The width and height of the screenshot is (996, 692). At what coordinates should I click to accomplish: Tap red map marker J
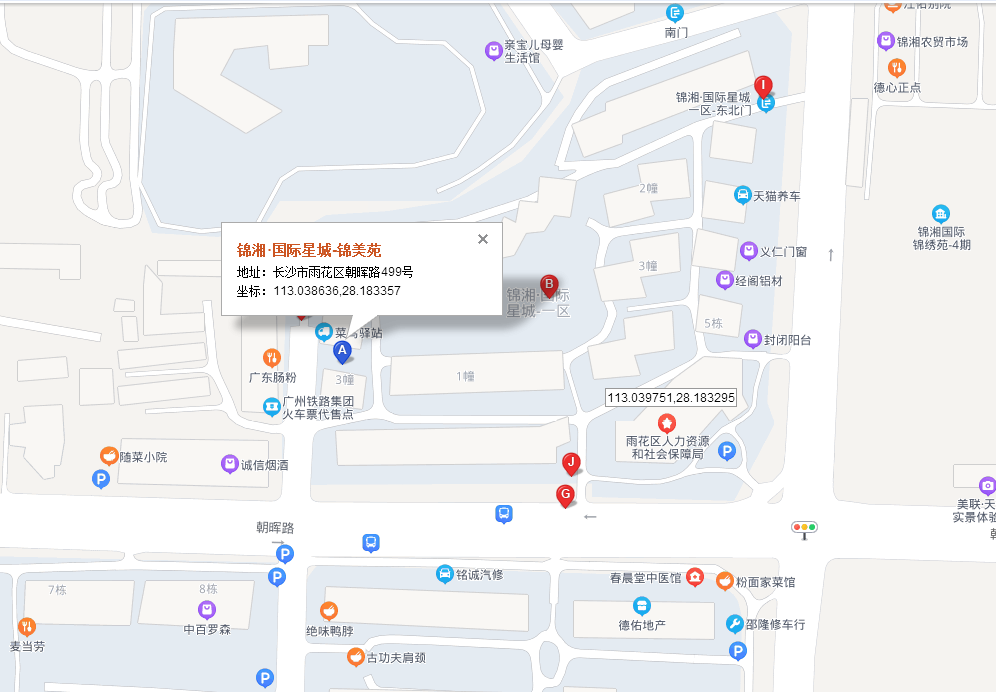(x=570, y=463)
